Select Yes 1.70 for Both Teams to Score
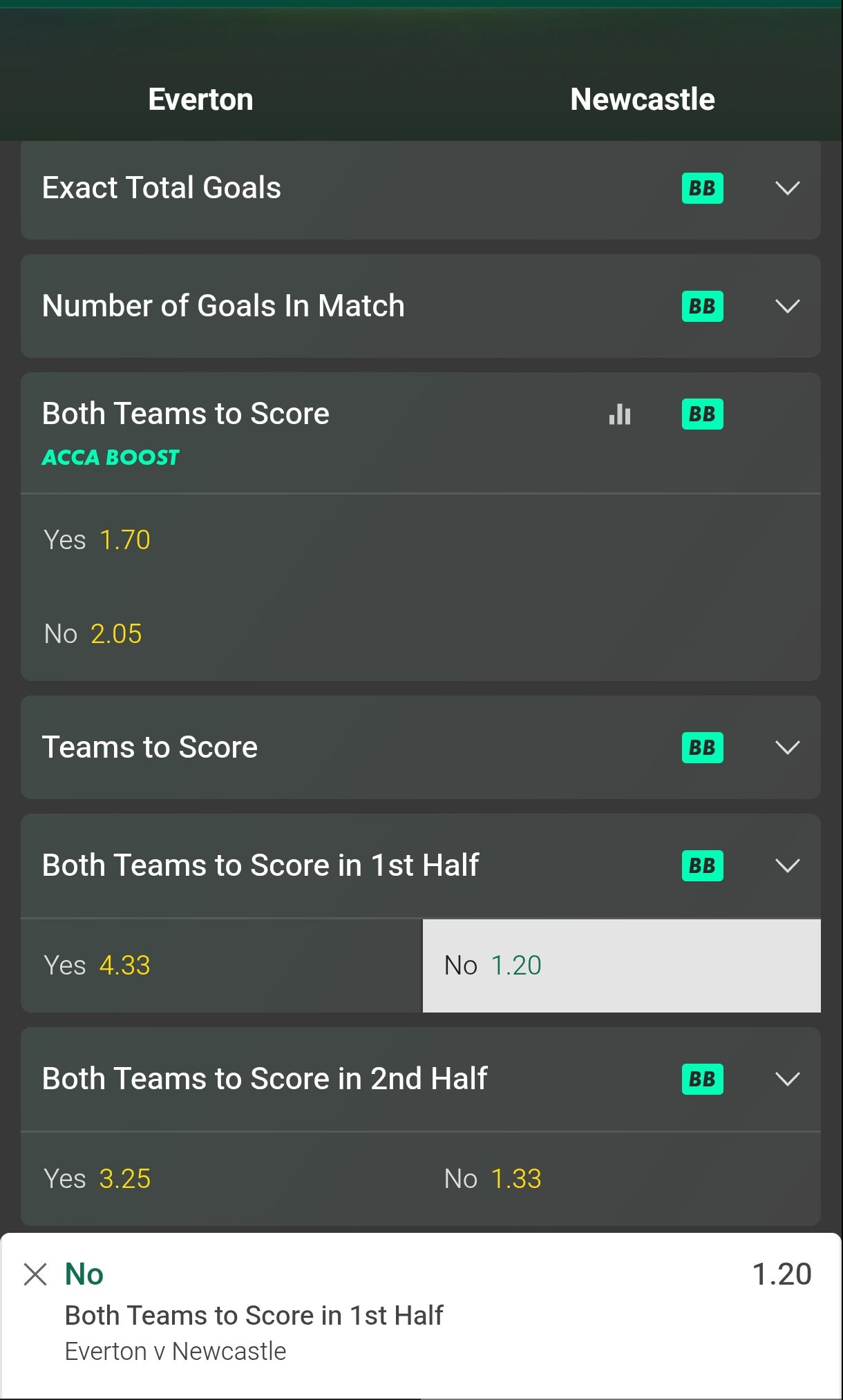The image size is (843, 1400). click(x=97, y=539)
